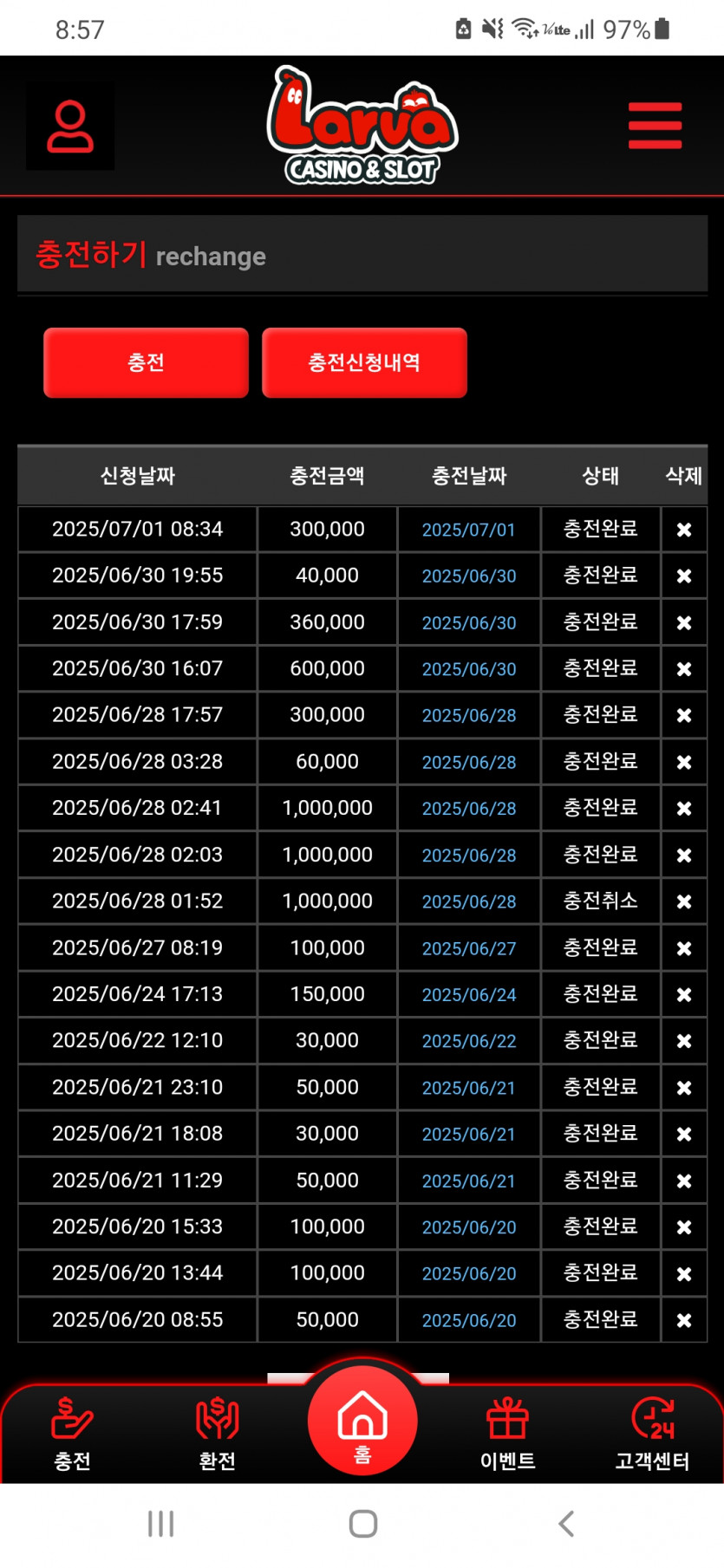
Task: Tap the Larva Casino logo
Action: click(362, 126)
